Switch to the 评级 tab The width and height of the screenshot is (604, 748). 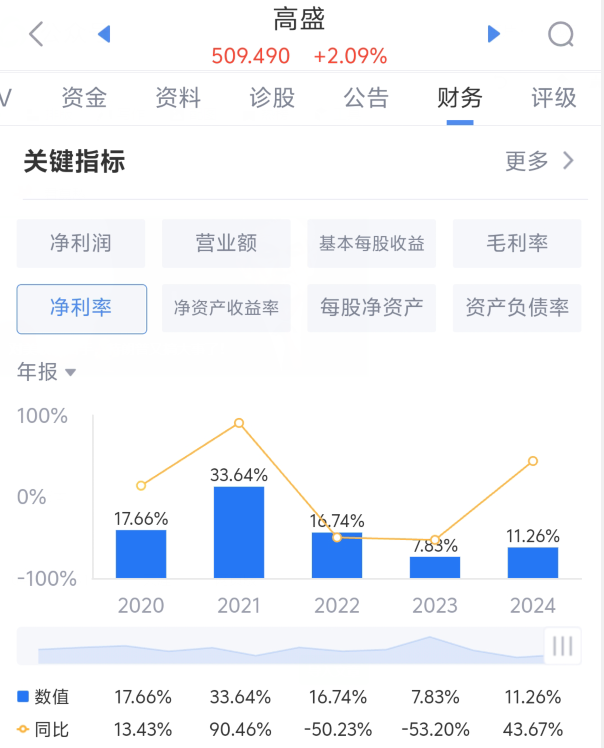554,98
